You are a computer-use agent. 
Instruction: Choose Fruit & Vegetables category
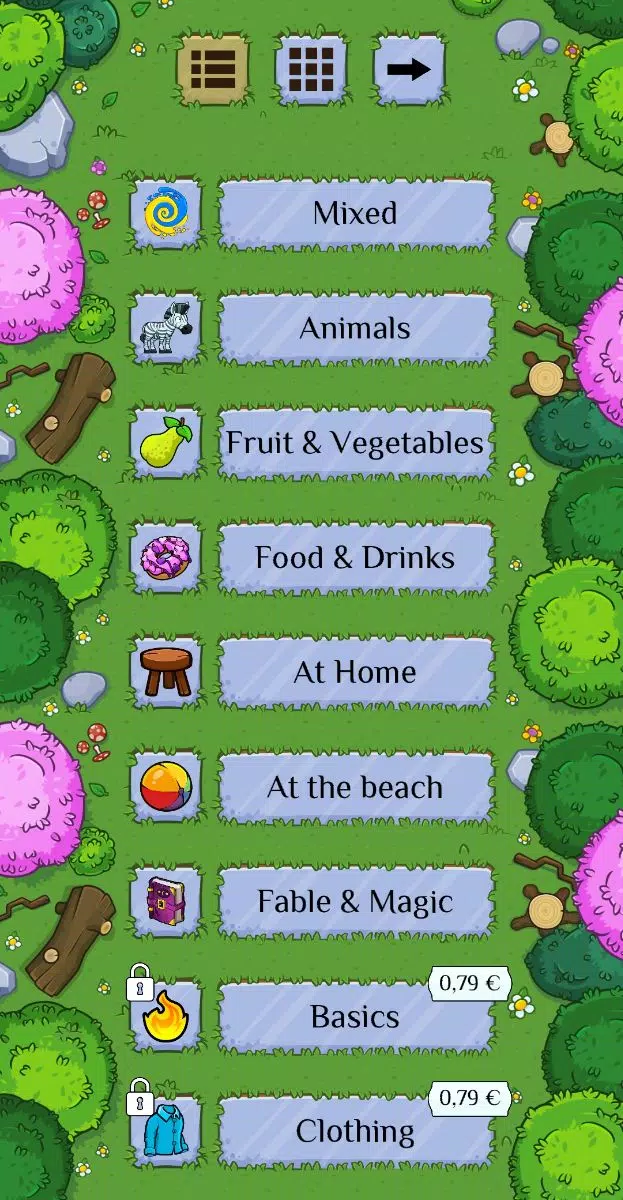point(355,444)
